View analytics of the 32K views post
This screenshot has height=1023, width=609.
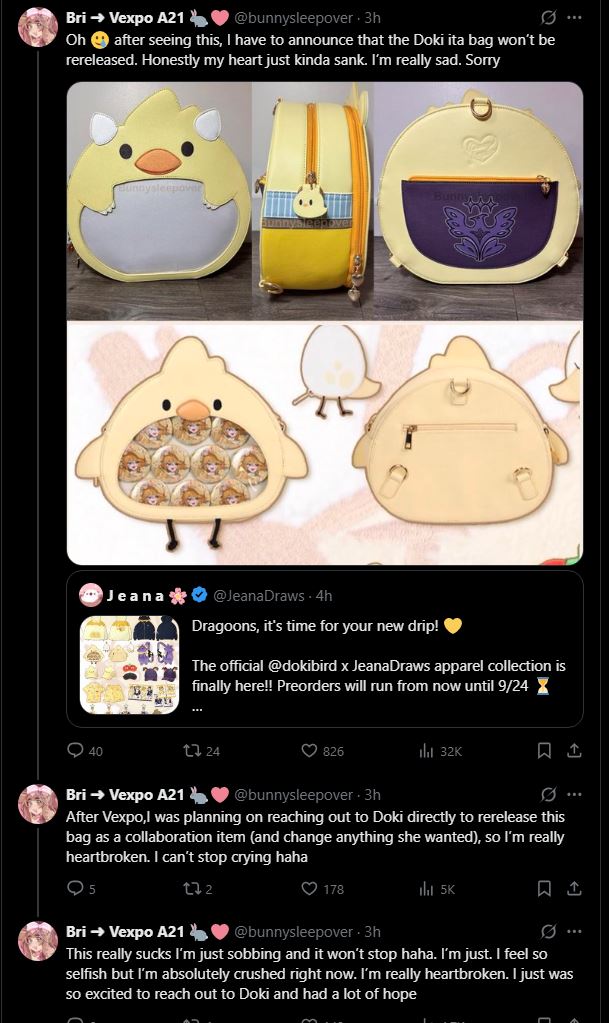(x=424, y=751)
